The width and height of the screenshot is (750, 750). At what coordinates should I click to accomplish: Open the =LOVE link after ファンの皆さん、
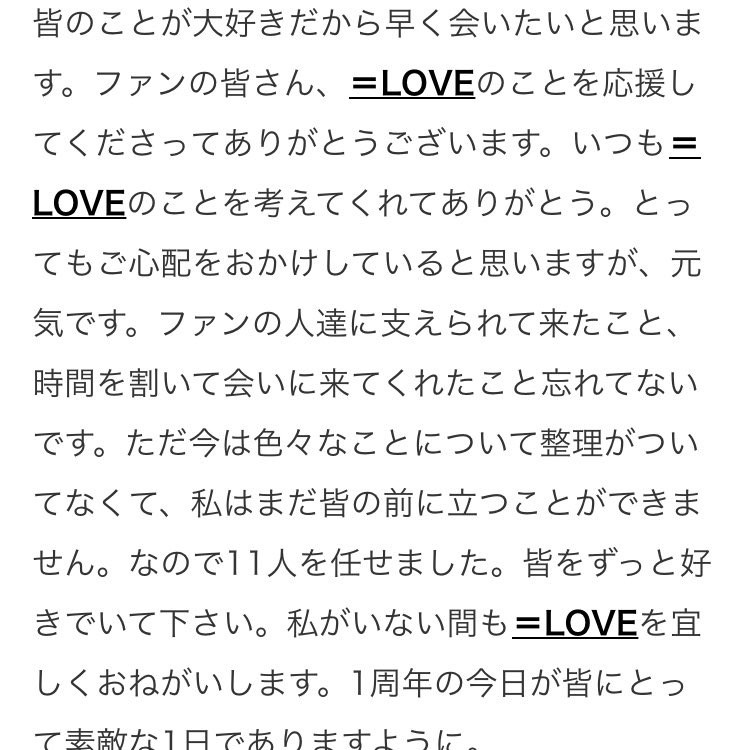(411, 85)
